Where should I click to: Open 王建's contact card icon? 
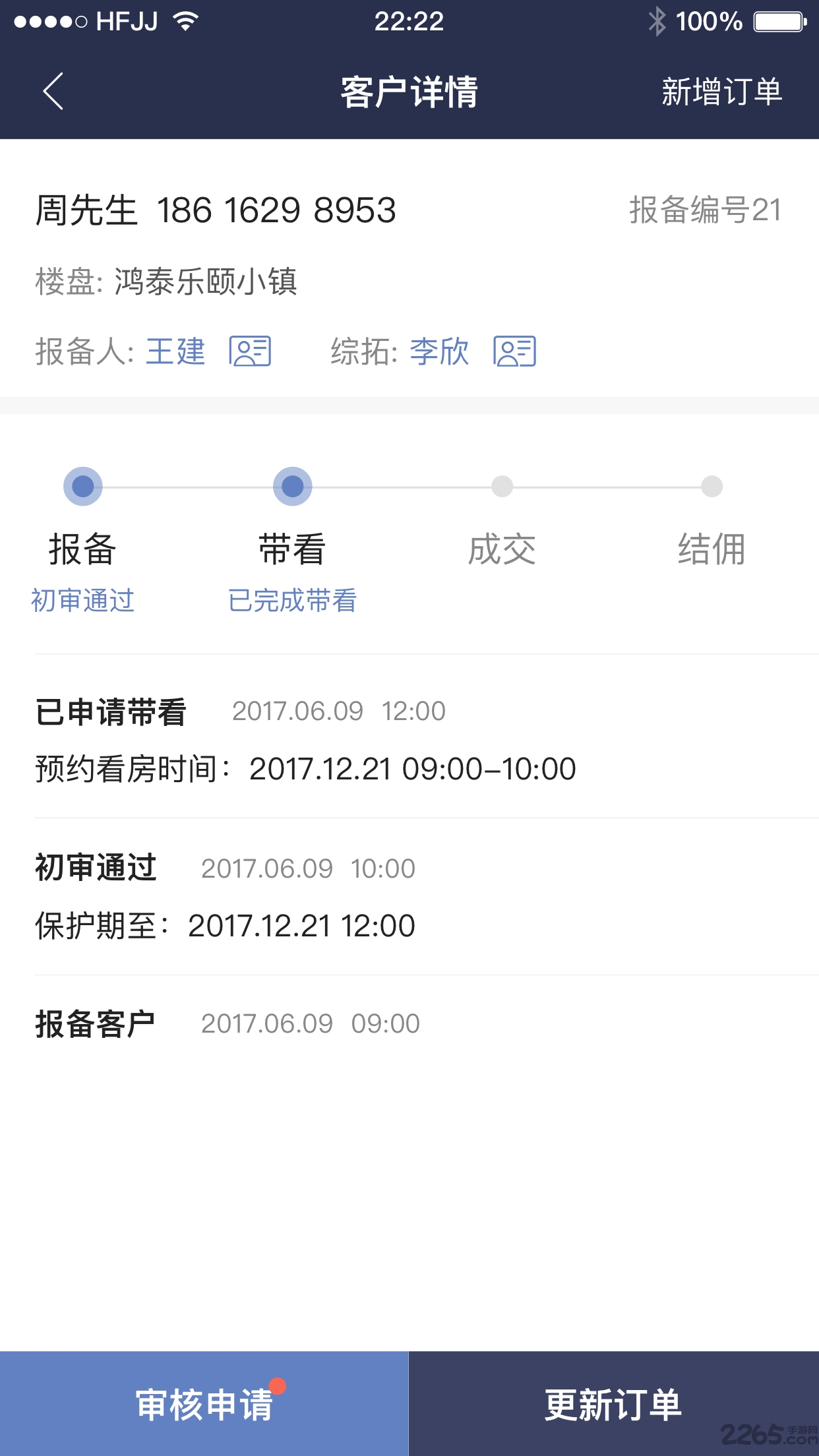point(251,353)
